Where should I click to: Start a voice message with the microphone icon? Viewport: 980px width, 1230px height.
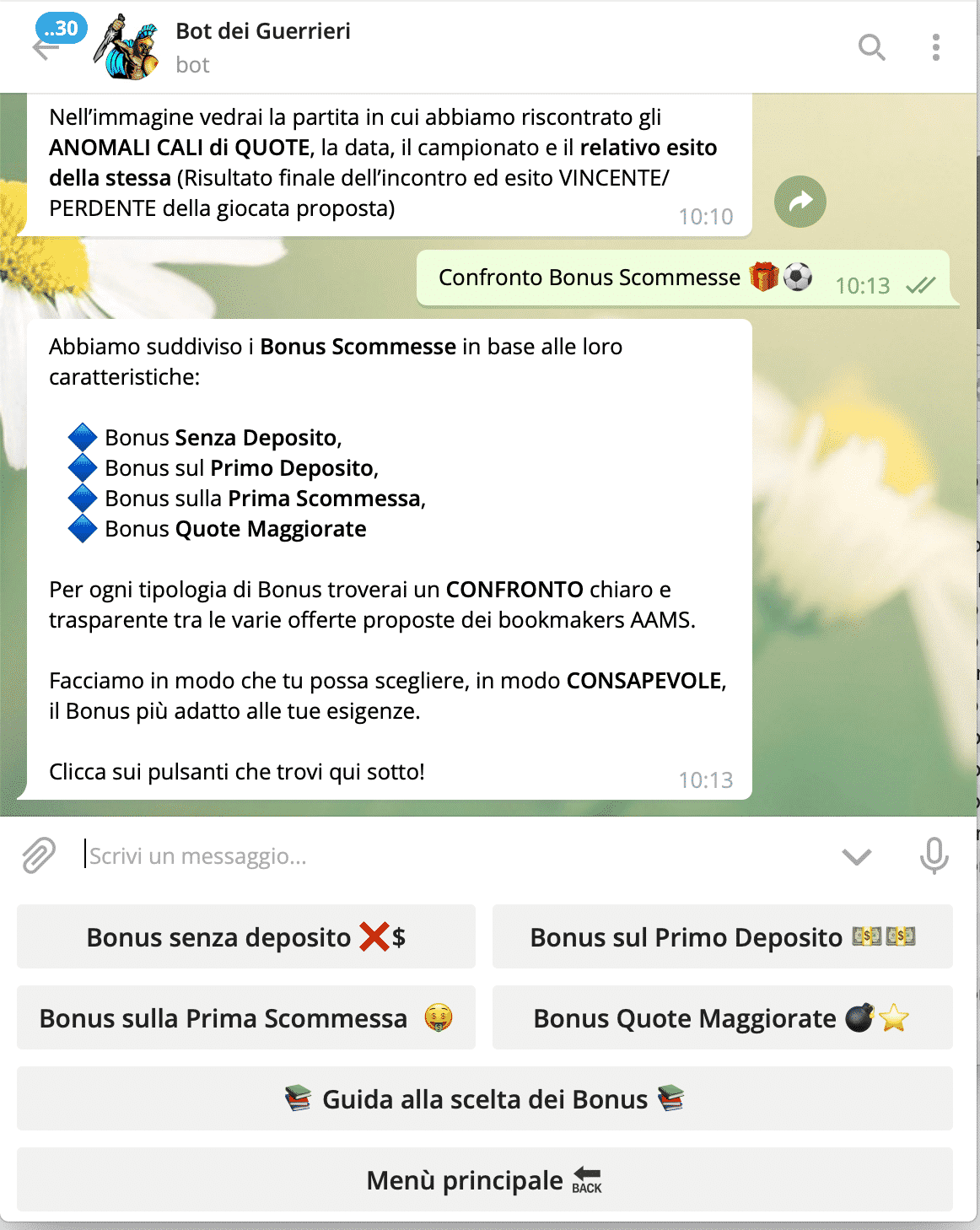(932, 857)
